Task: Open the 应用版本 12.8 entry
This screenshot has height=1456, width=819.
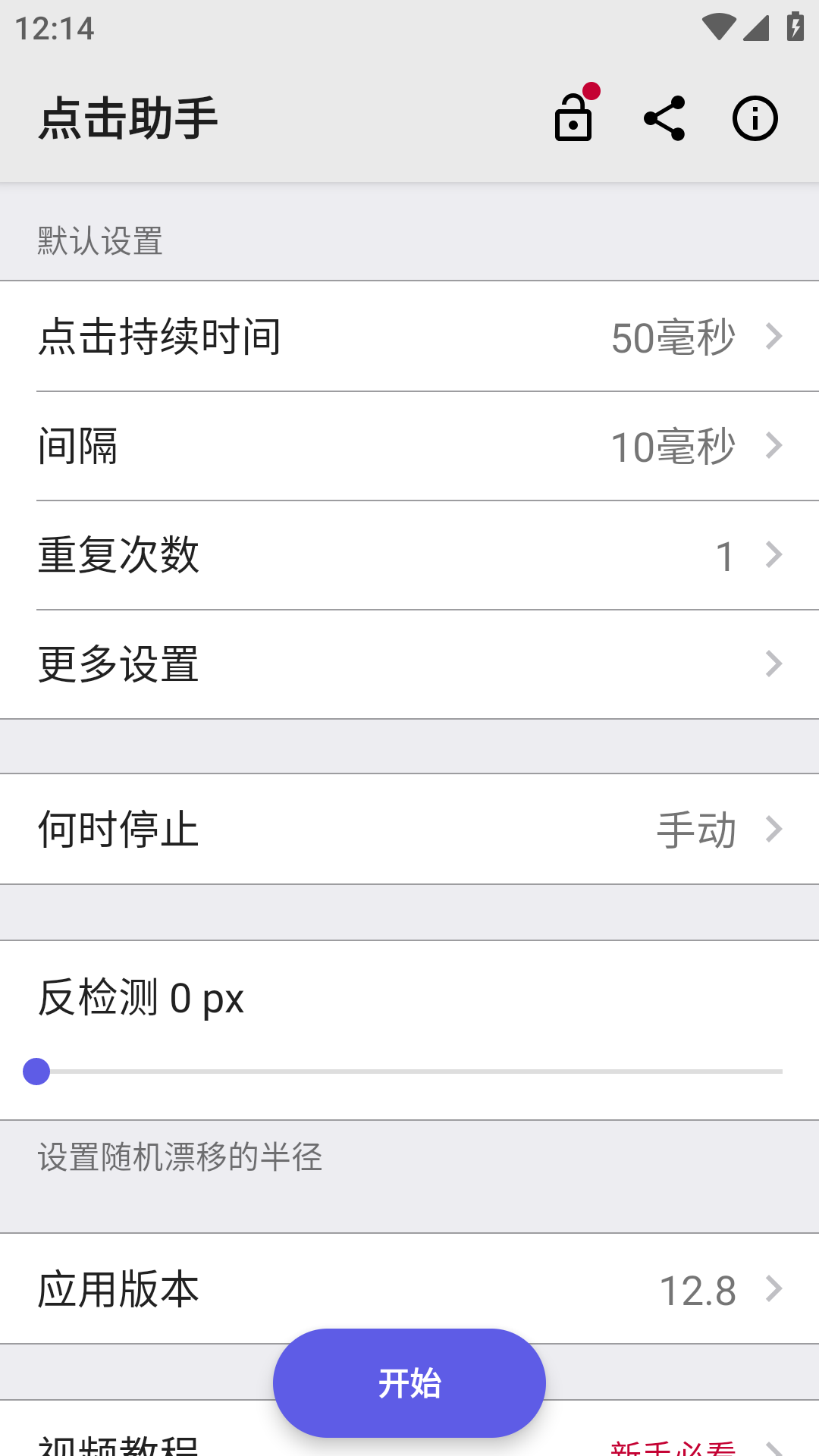Action: click(x=409, y=1288)
